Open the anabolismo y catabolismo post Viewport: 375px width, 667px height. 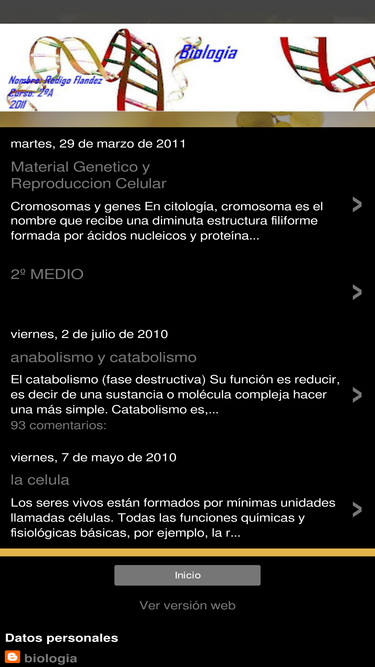tap(103, 357)
